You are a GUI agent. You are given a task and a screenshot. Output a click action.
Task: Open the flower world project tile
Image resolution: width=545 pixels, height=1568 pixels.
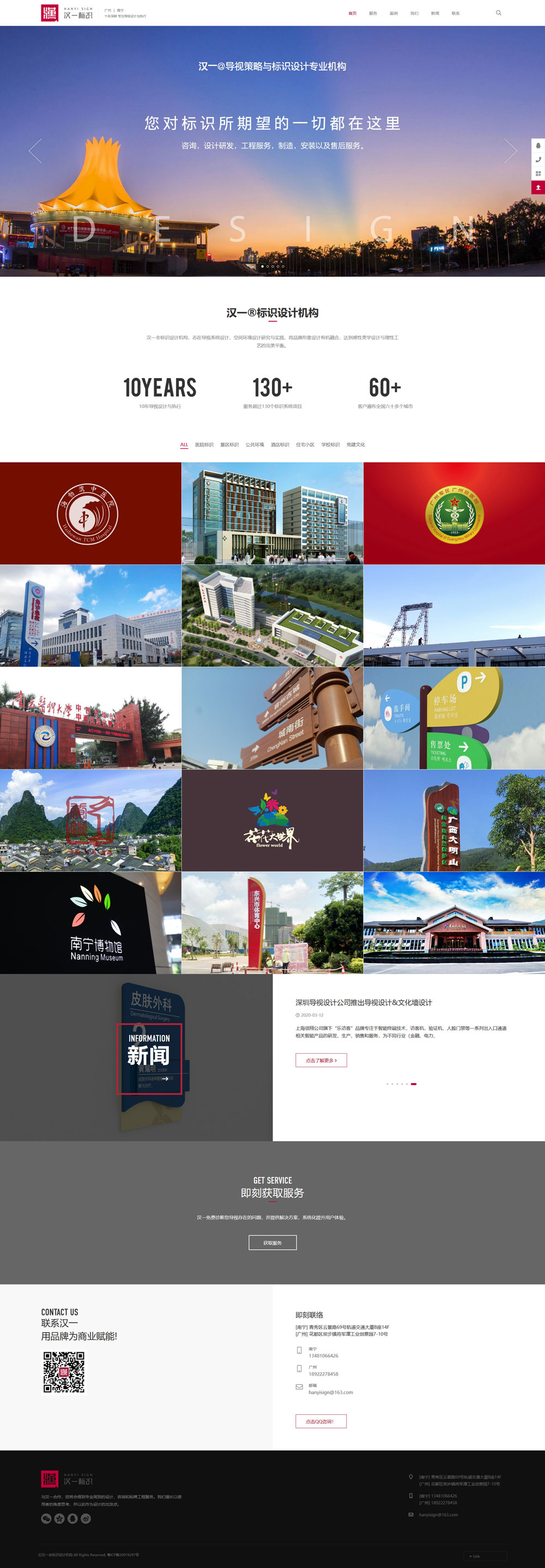[x=272, y=820]
